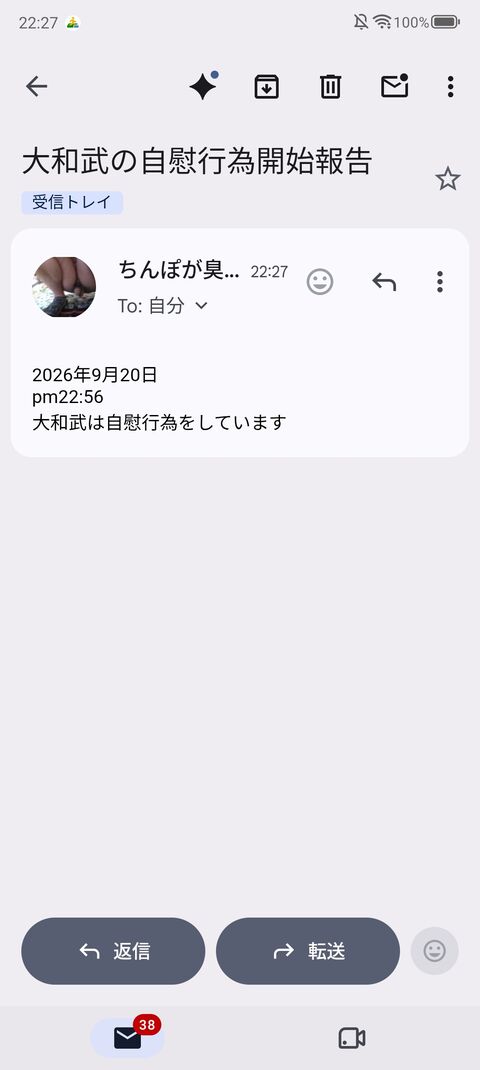480x1070 pixels.
Task: Open the top app bar overflow menu
Action: click(x=450, y=87)
